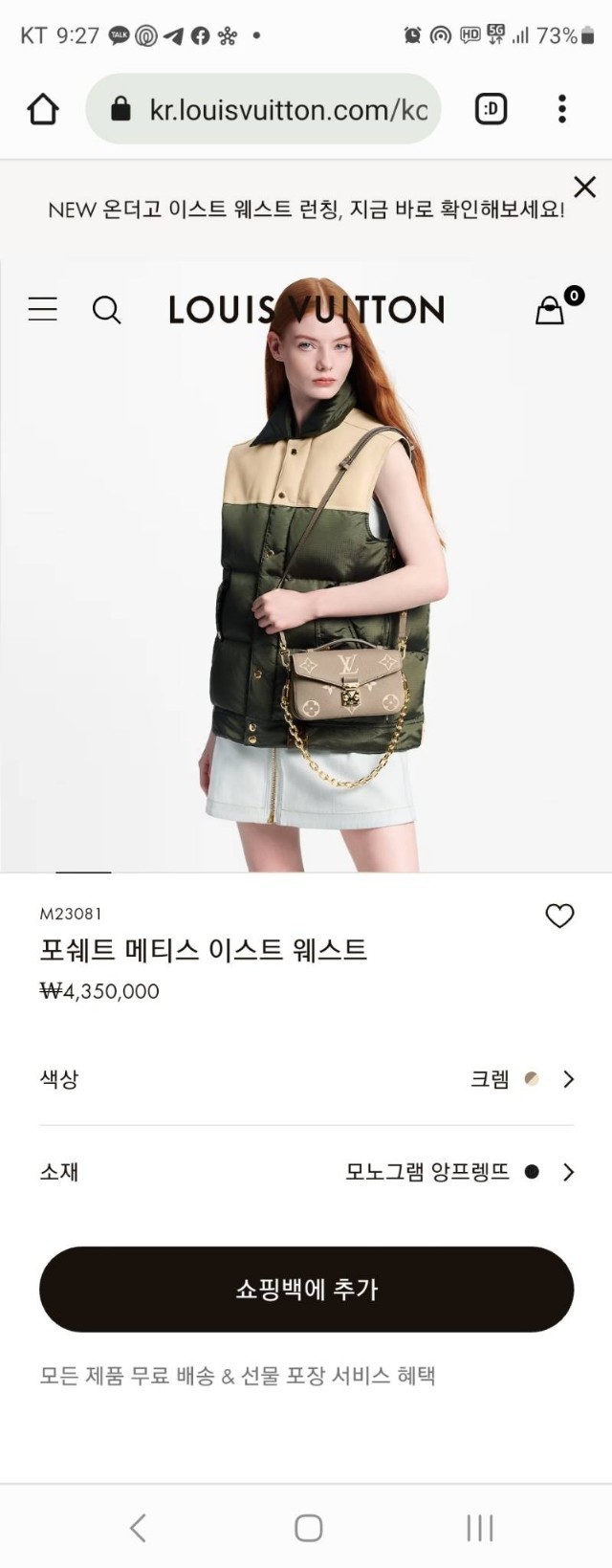Open the NEW 이스트 웨스트 launch announcement
Viewport: 612px width, 1568px height.
tap(306, 210)
